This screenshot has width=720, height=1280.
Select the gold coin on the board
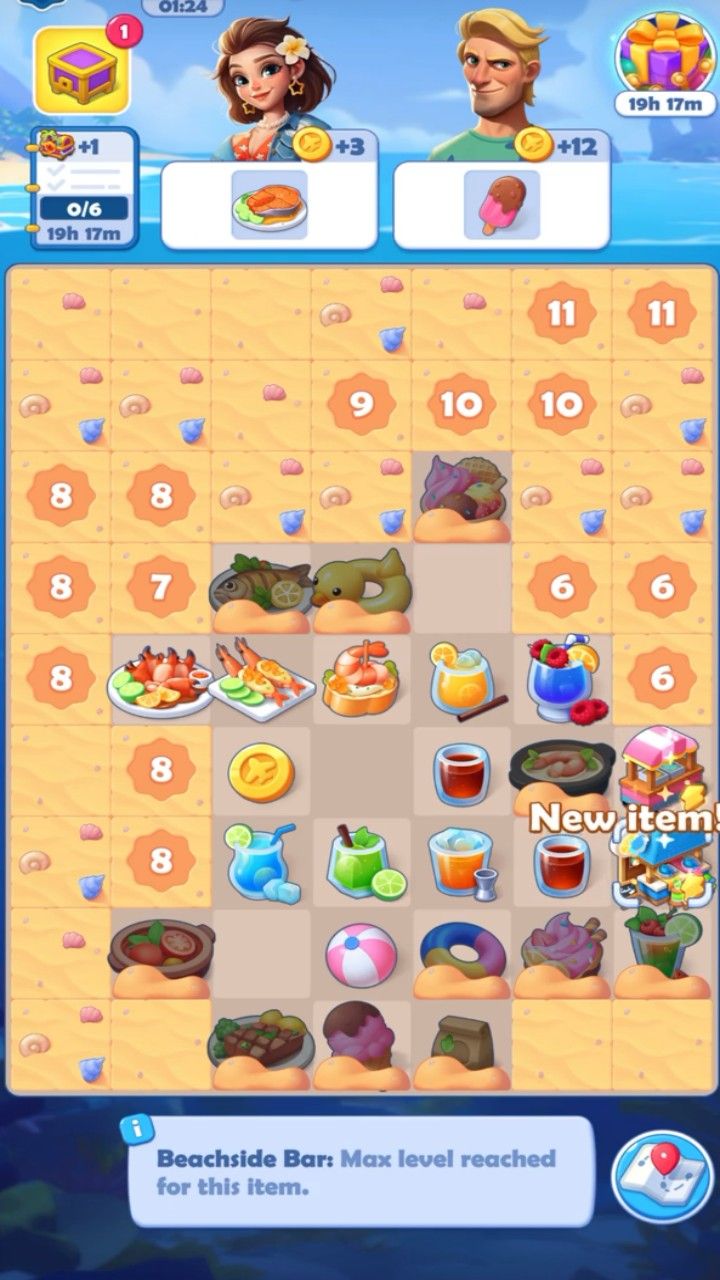point(261,771)
